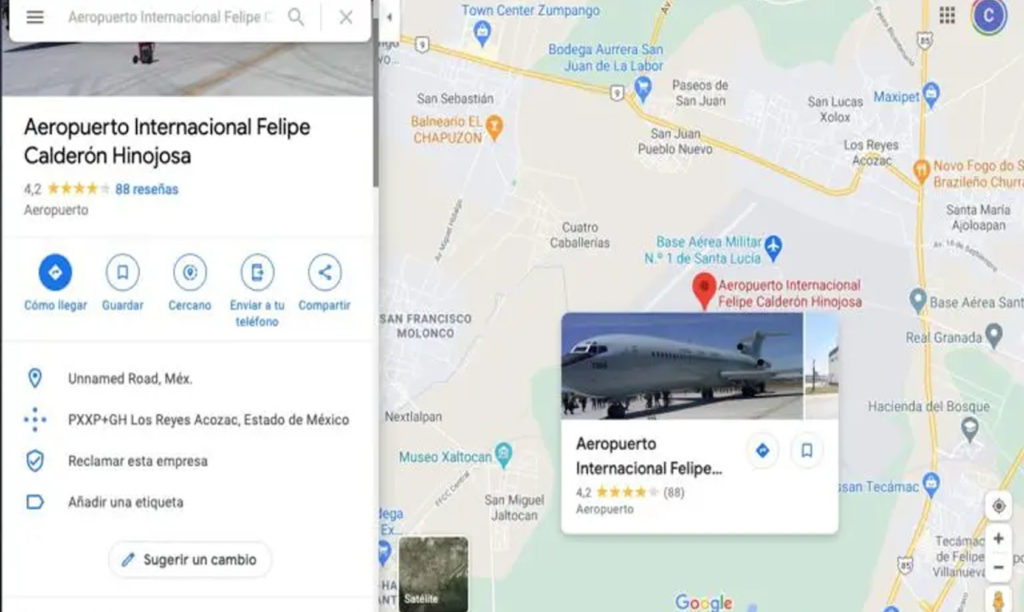This screenshot has height=612, width=1024.
Task: Open the Google apps grid
Action: (946, 15)
